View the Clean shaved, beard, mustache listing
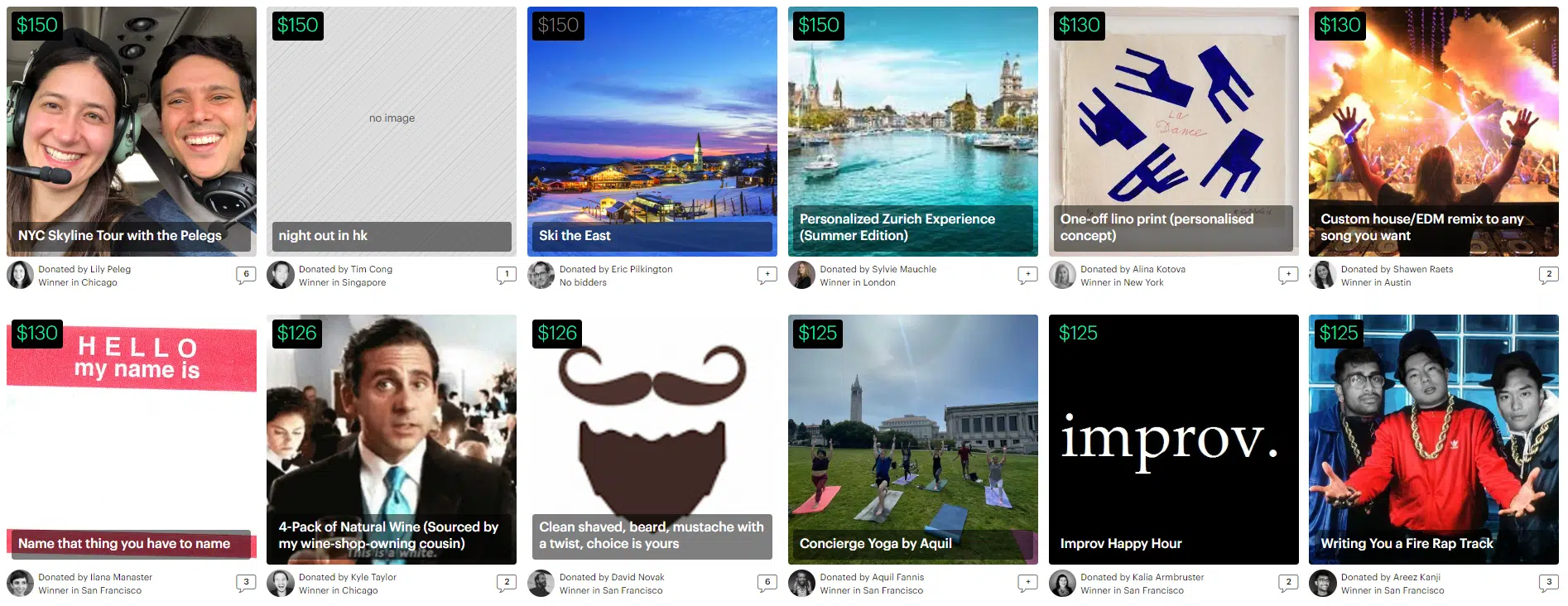 pos(652,439)
